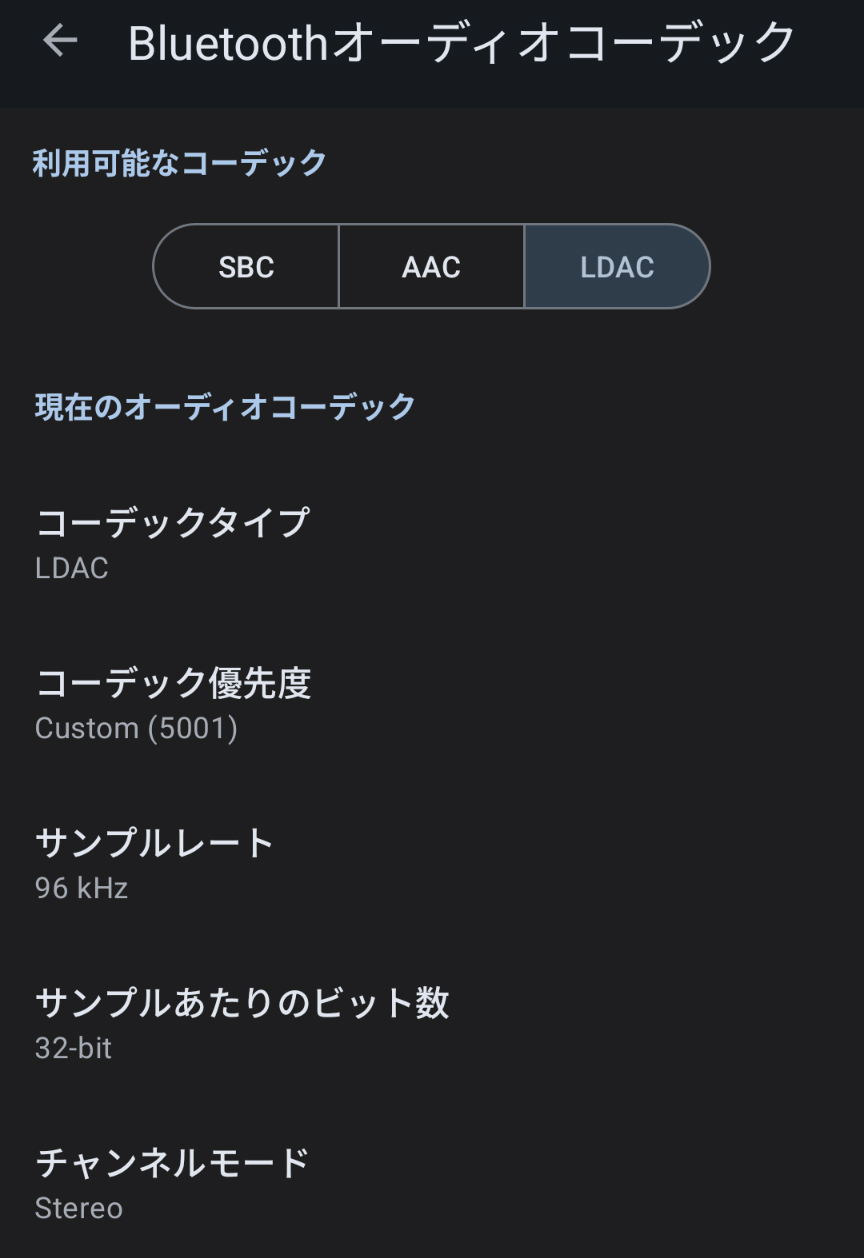Select the AAC codec
This screenshot has width=864, height=1258.
coord(431,267)
